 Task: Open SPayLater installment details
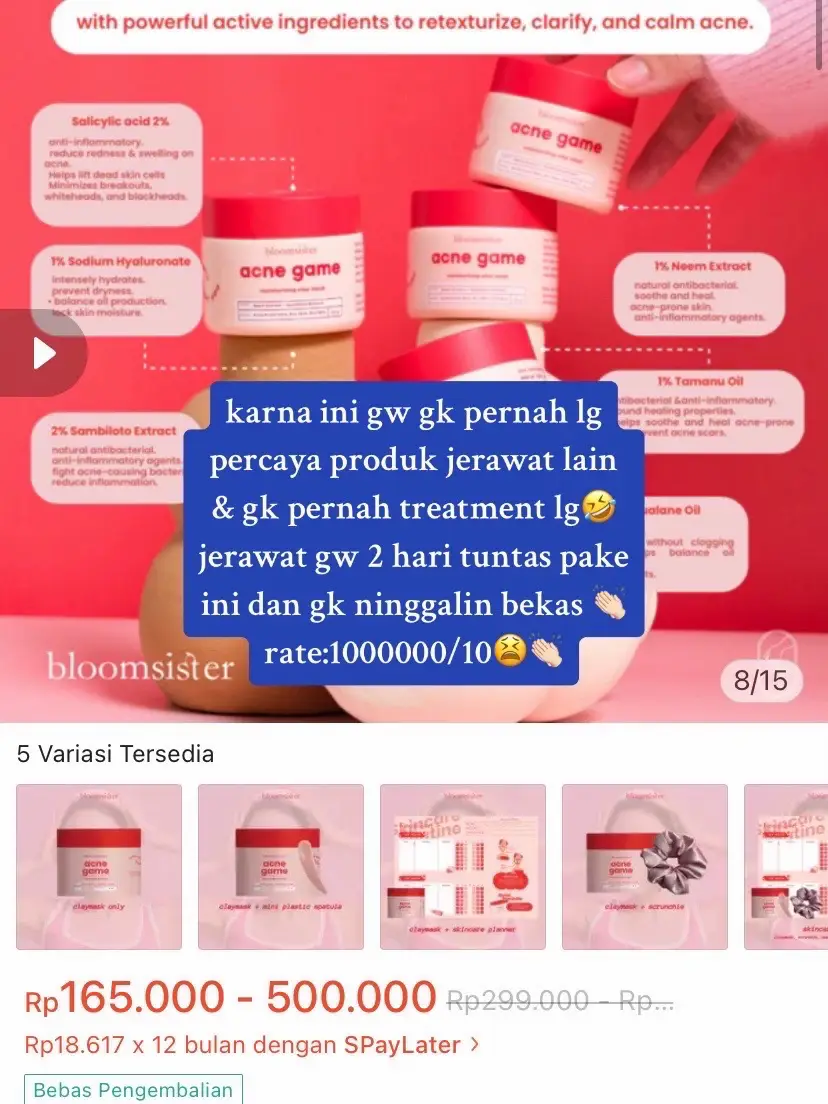point(252,1045)
